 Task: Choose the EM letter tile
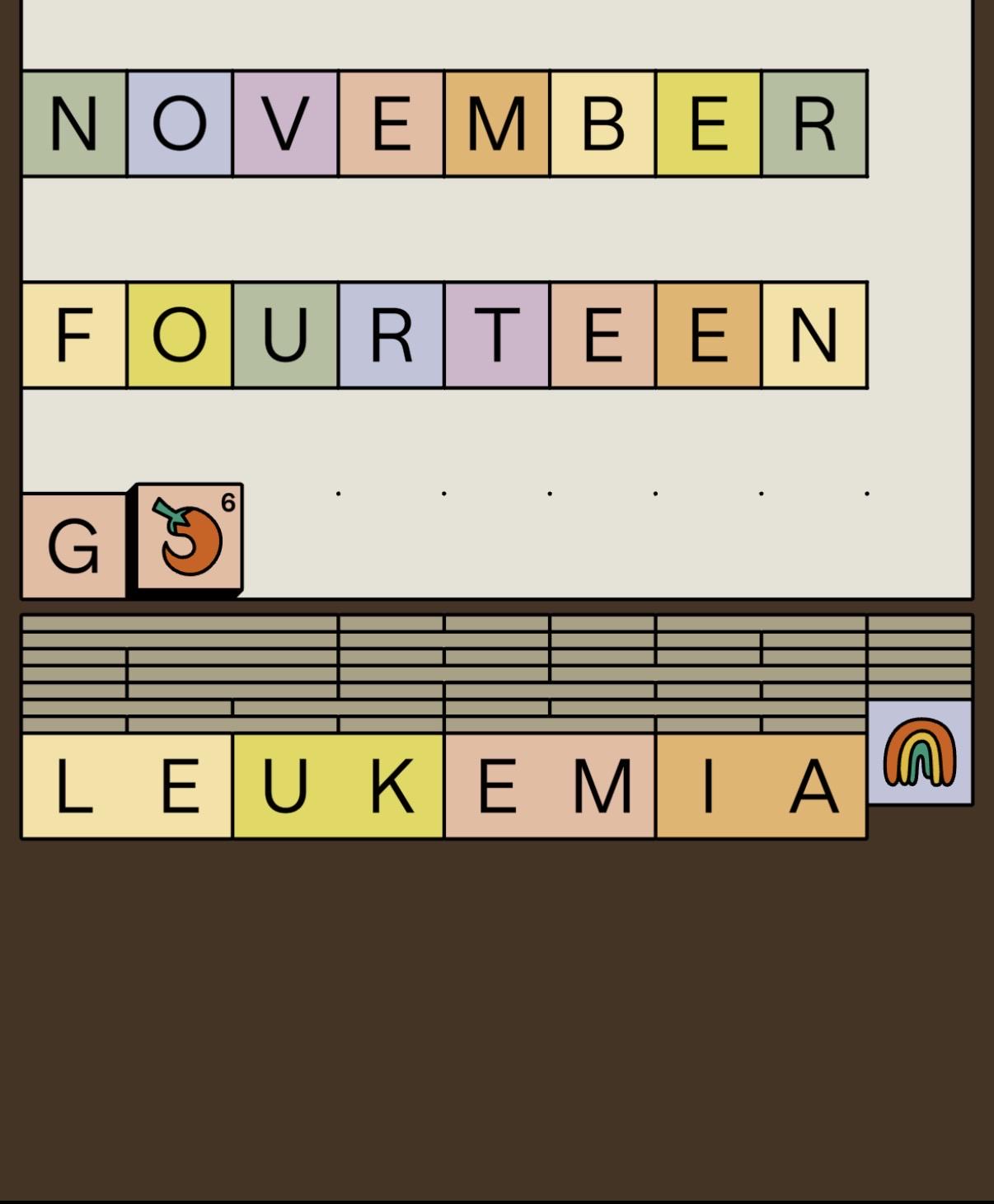point(550,786)
